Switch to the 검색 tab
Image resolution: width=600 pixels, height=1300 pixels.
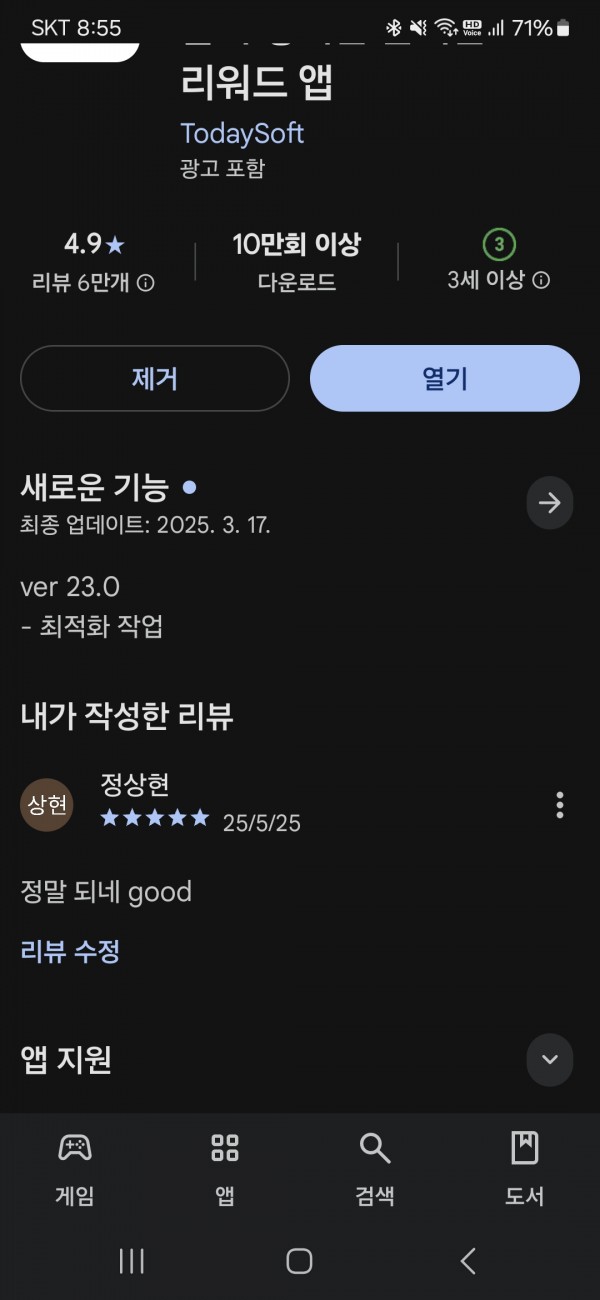[375, 1168]
